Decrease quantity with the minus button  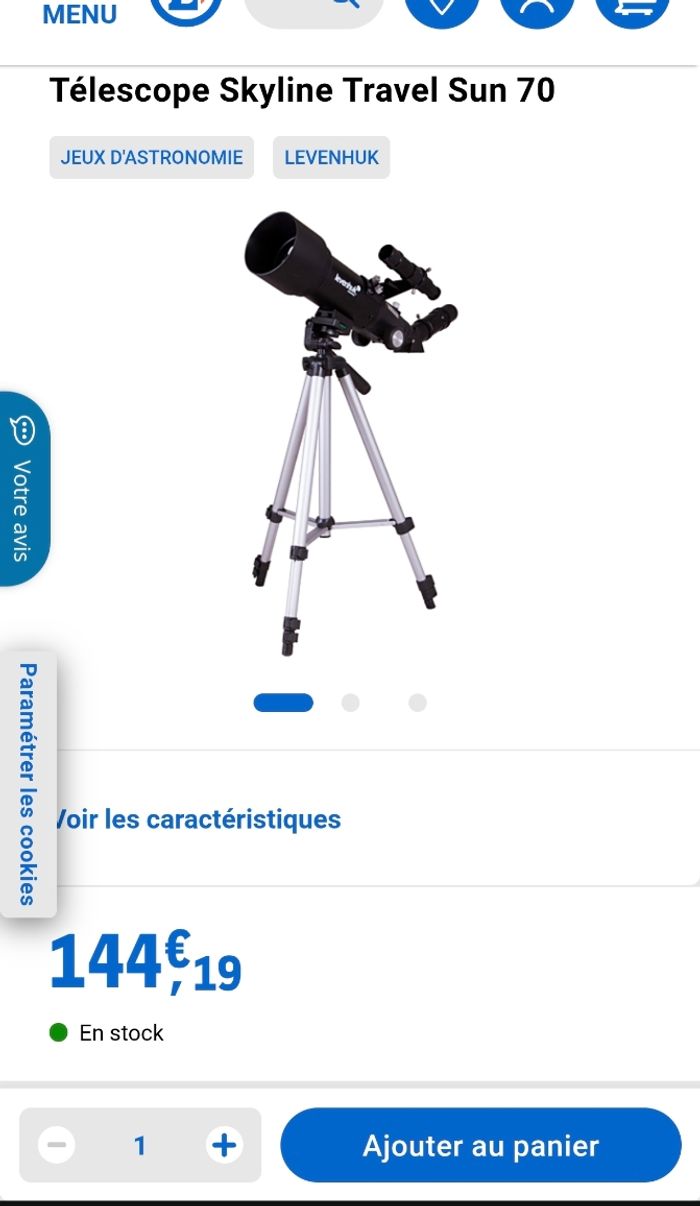point(57,1145)
